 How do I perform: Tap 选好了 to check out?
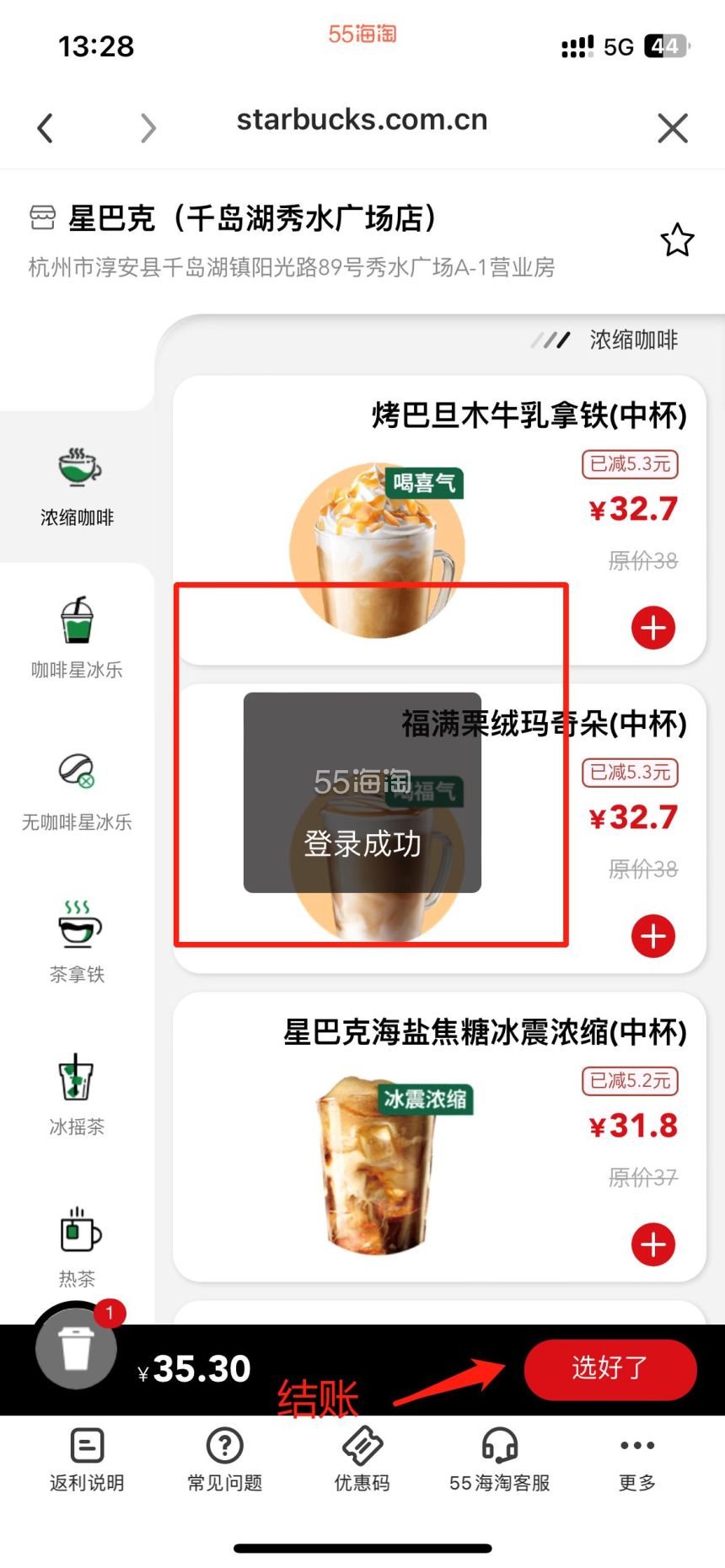[x=610, y=1369]
